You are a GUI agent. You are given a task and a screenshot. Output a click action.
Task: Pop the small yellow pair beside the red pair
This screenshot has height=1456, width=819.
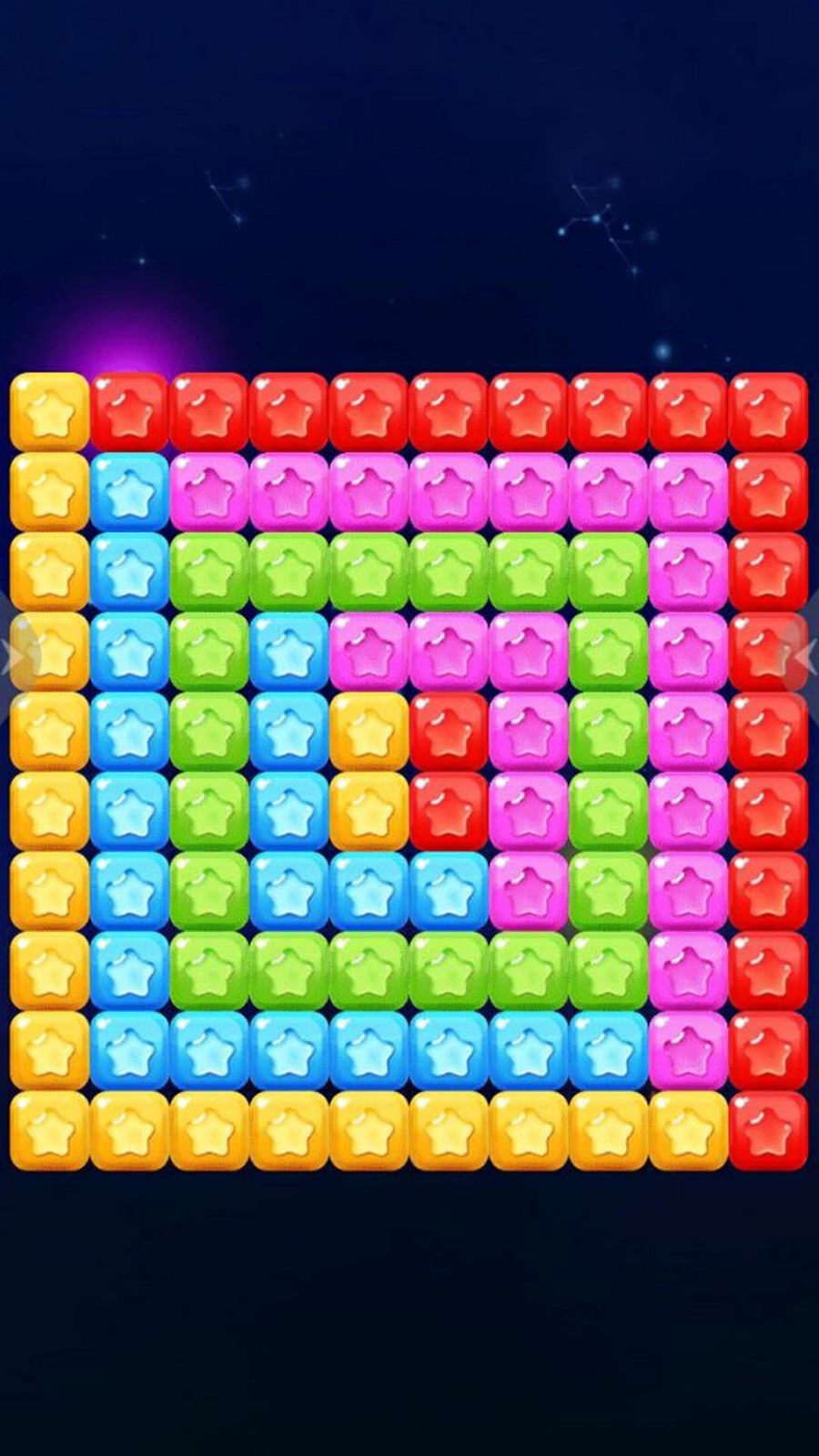[x=369, y=769]
